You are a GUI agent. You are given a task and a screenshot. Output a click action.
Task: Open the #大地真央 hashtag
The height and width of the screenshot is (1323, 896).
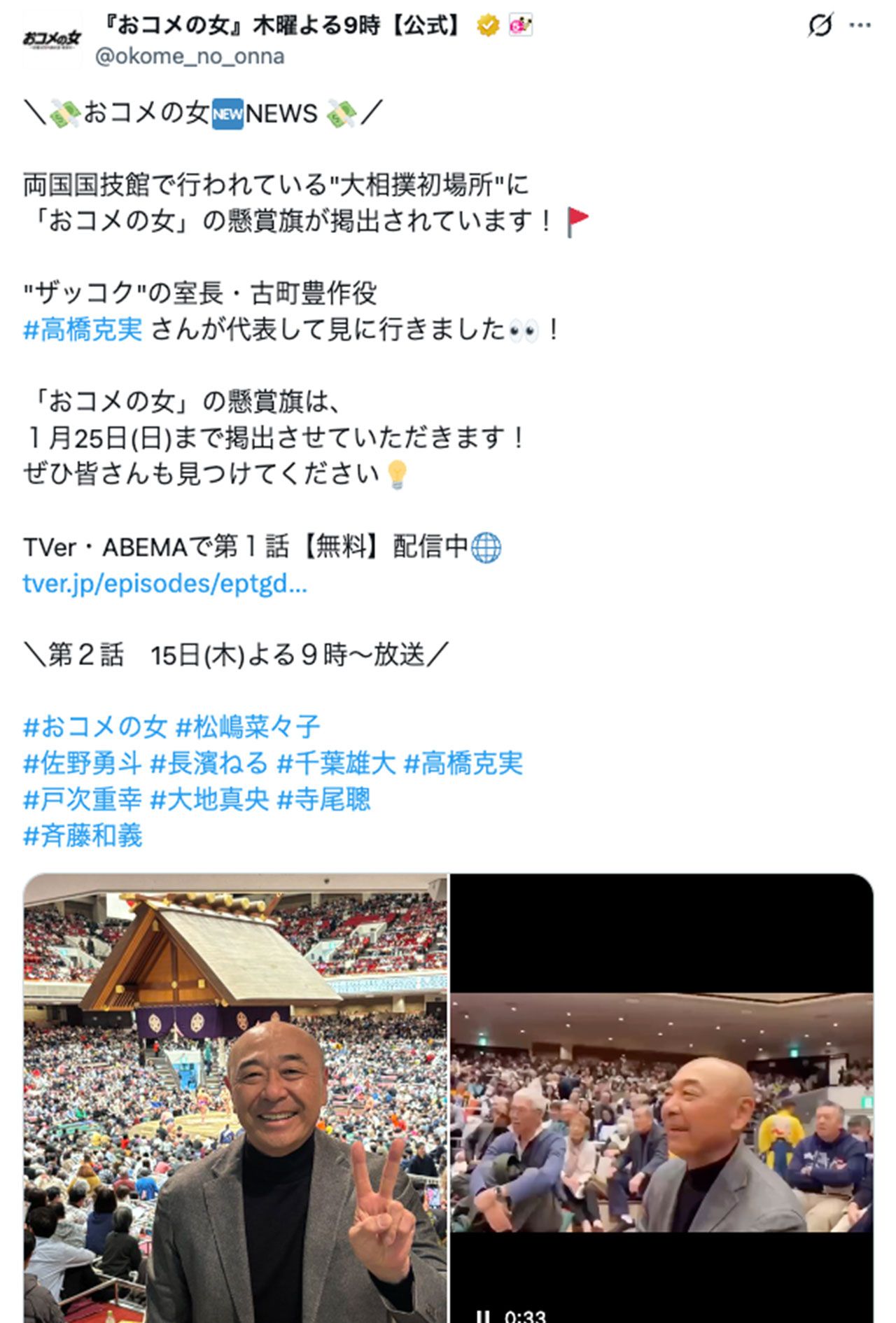(x=209, y=799)
